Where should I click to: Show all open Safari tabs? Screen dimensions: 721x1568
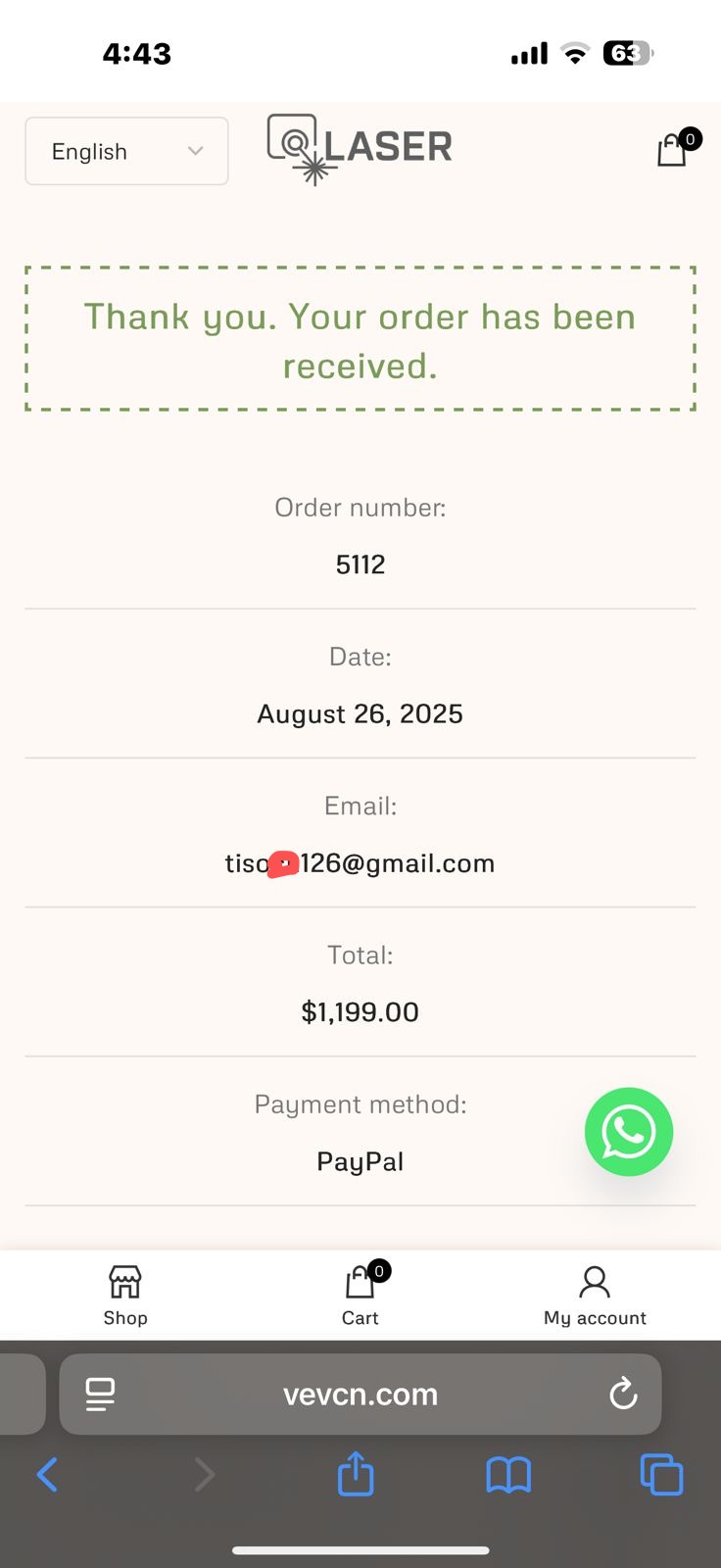[661, 1474]
